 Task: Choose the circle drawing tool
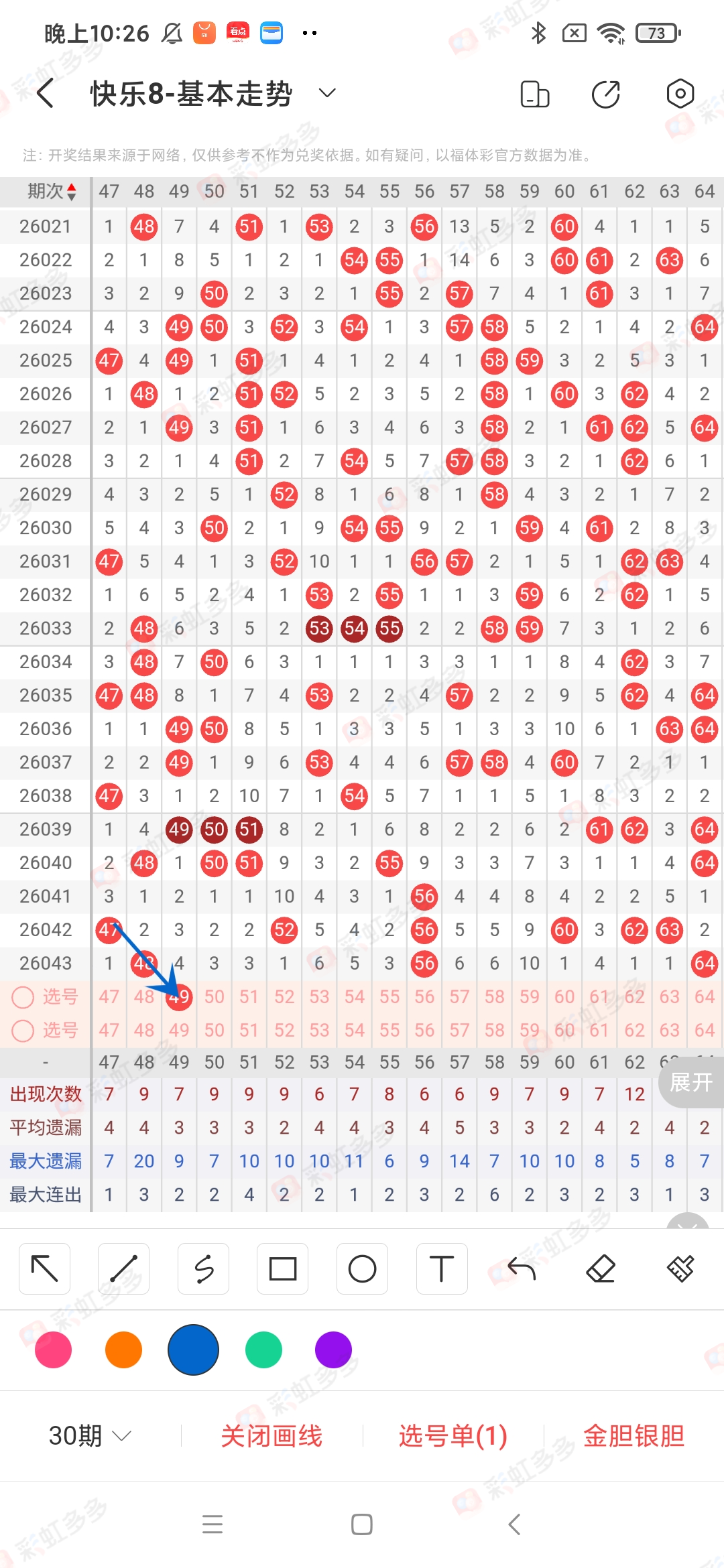(362, 1268)
